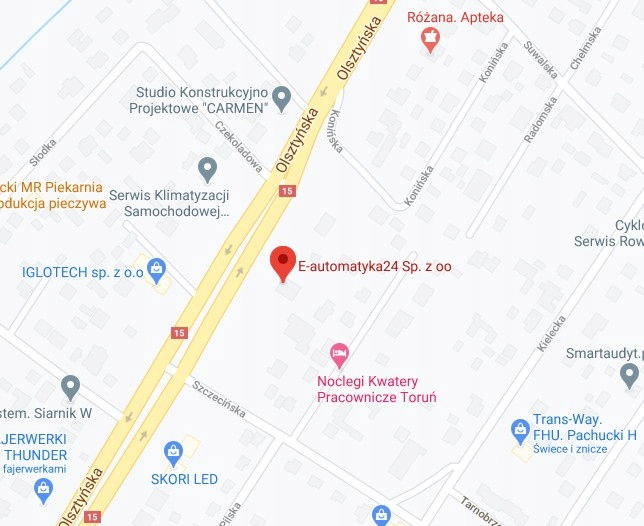Open Serwis Klimatyzacji Samochodowej map pin
644x526 pixels.
click(207, 168)
